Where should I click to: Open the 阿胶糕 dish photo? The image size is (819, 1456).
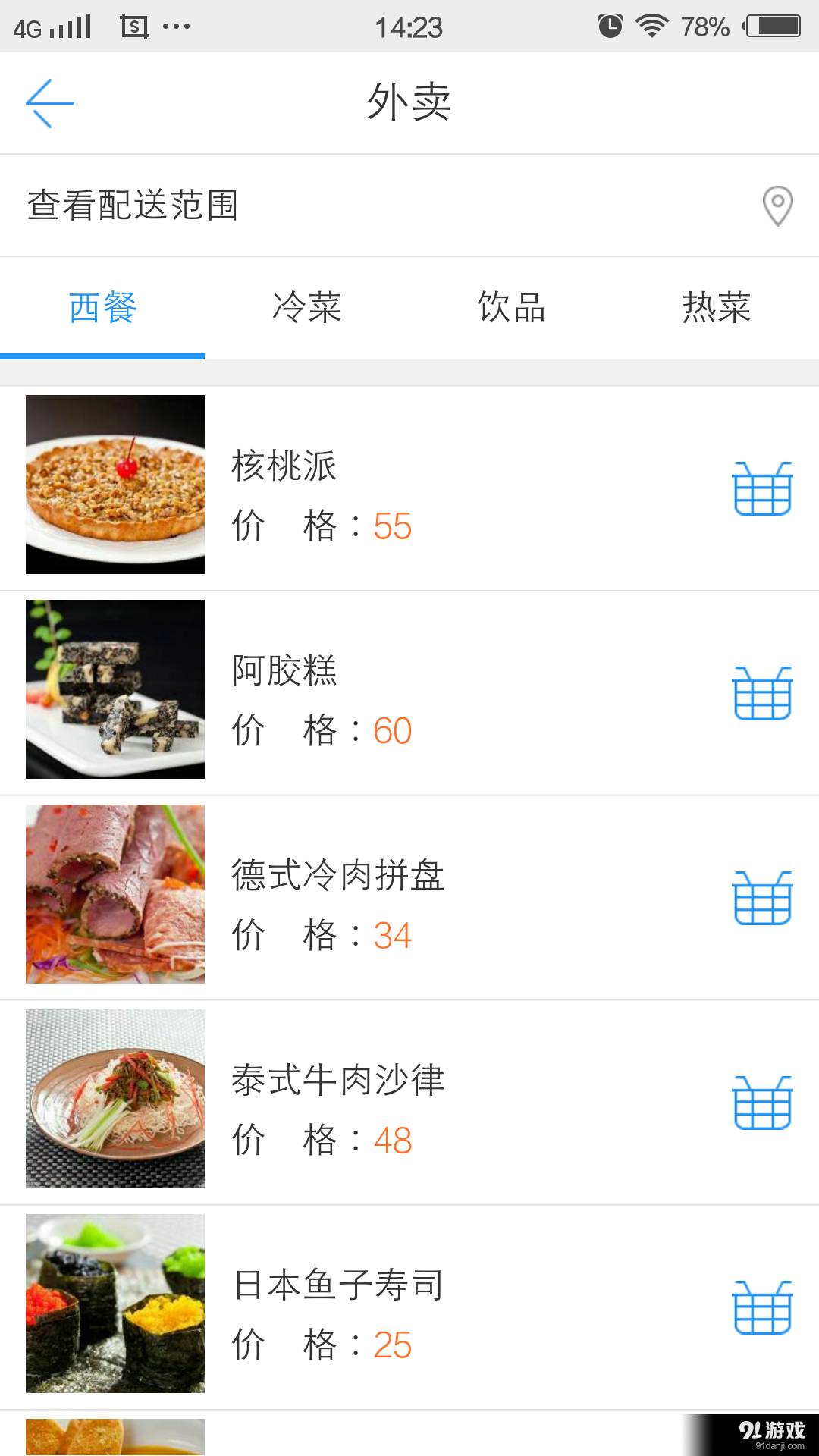pyautogui.click(x=115, y=689)
